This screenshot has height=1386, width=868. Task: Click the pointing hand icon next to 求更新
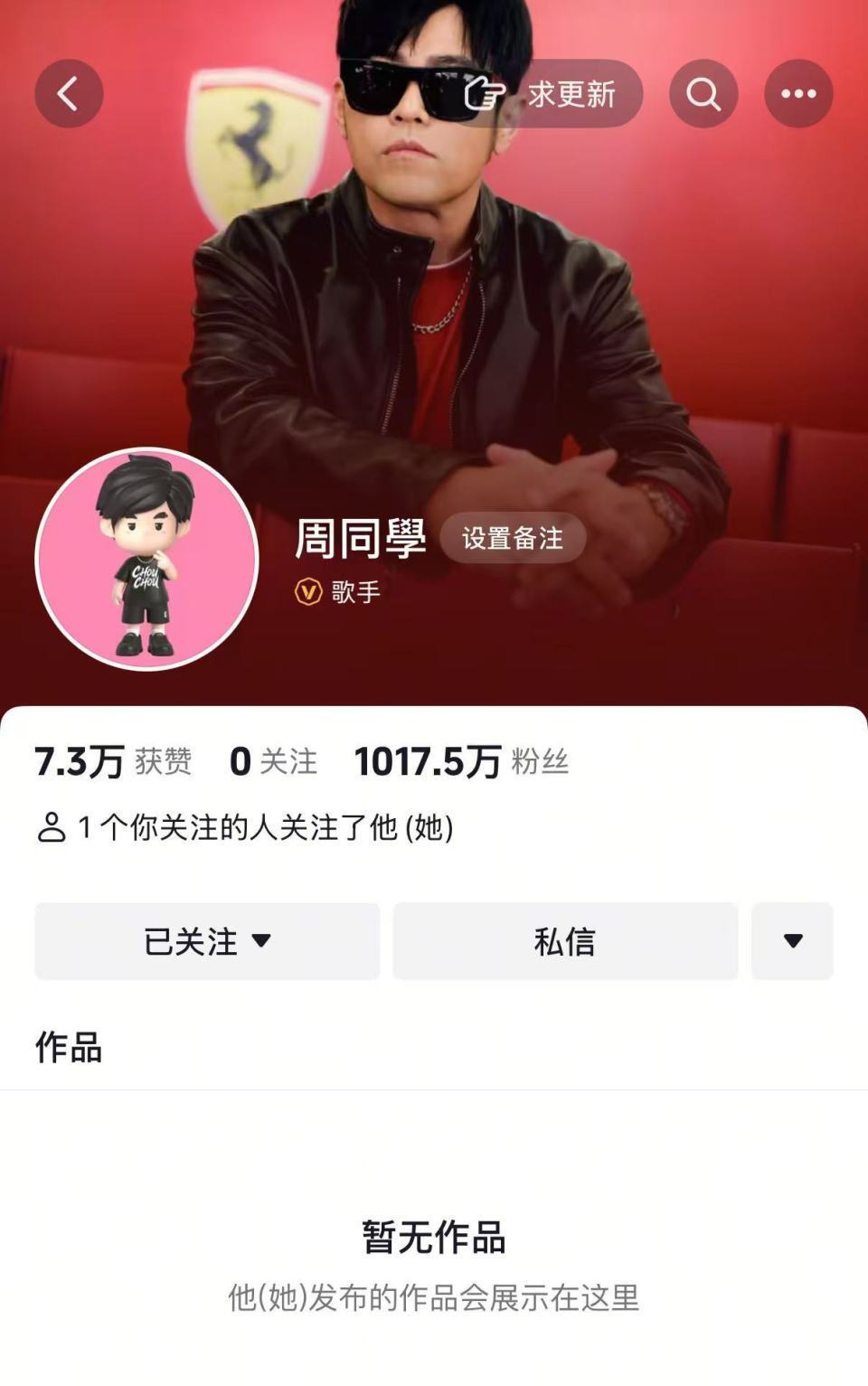click(x=485, y=93)
